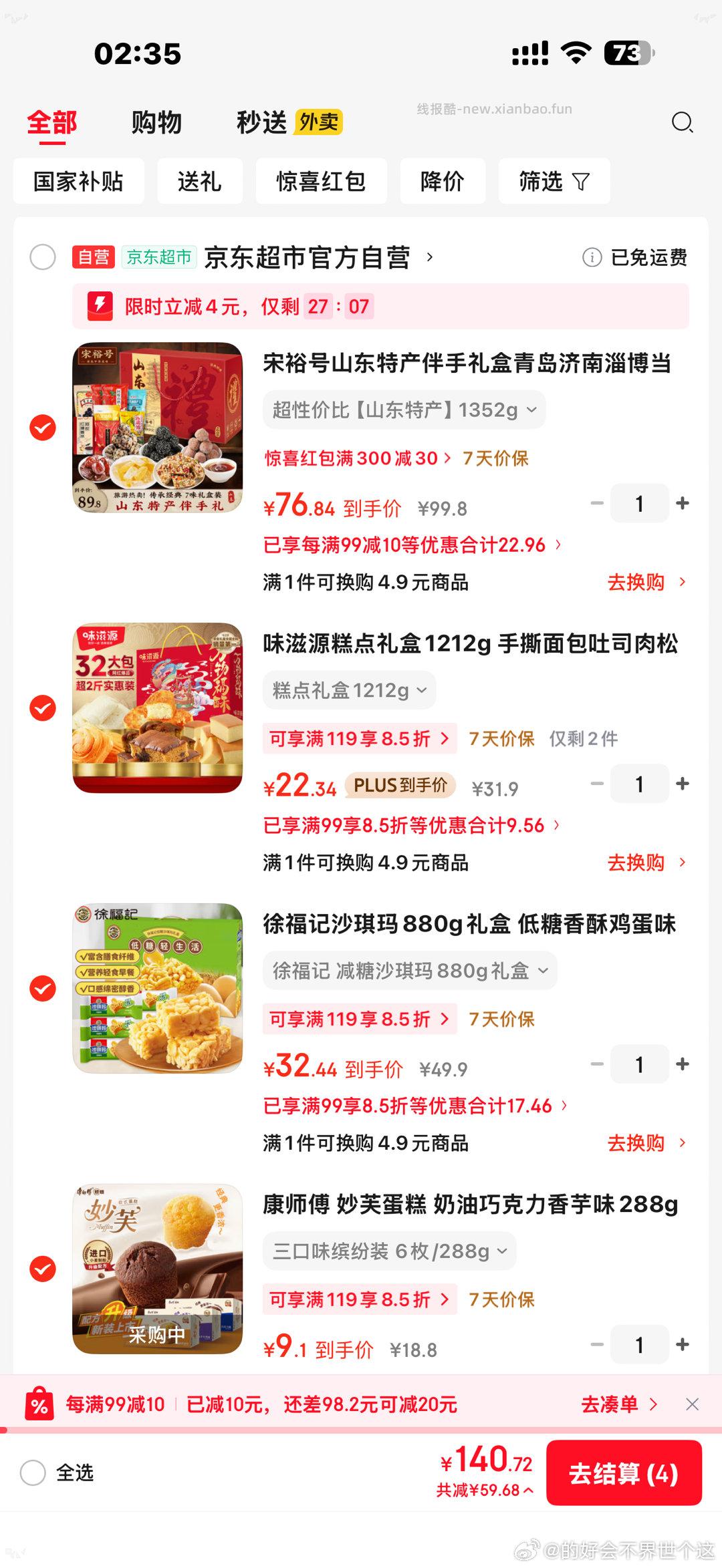Image resolution: width=722 pixels, height=1568 pixels.
Task: Select the 京东超市官方自营 store checkbox
Action: click(x=42, y=258)
